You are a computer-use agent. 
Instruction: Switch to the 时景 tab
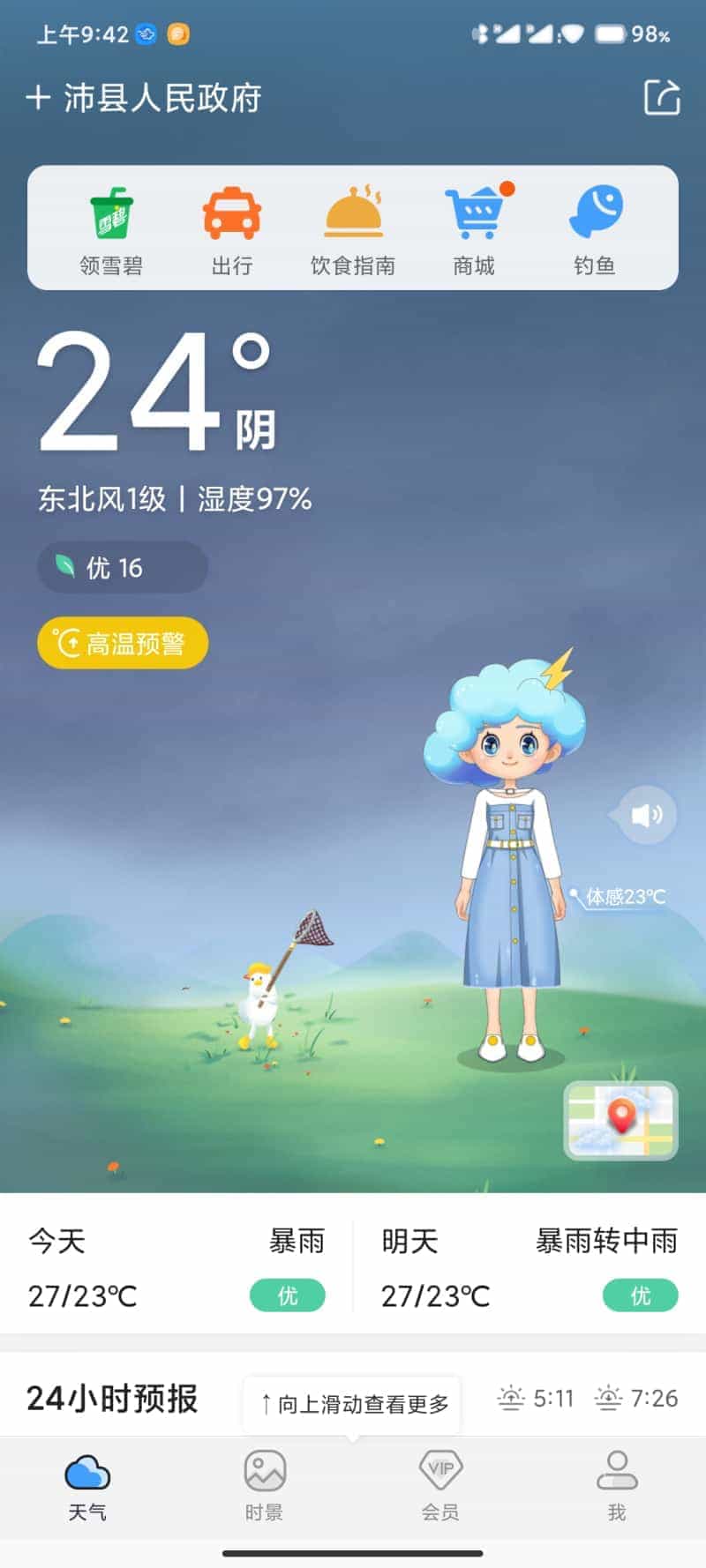coord(264,1487)
